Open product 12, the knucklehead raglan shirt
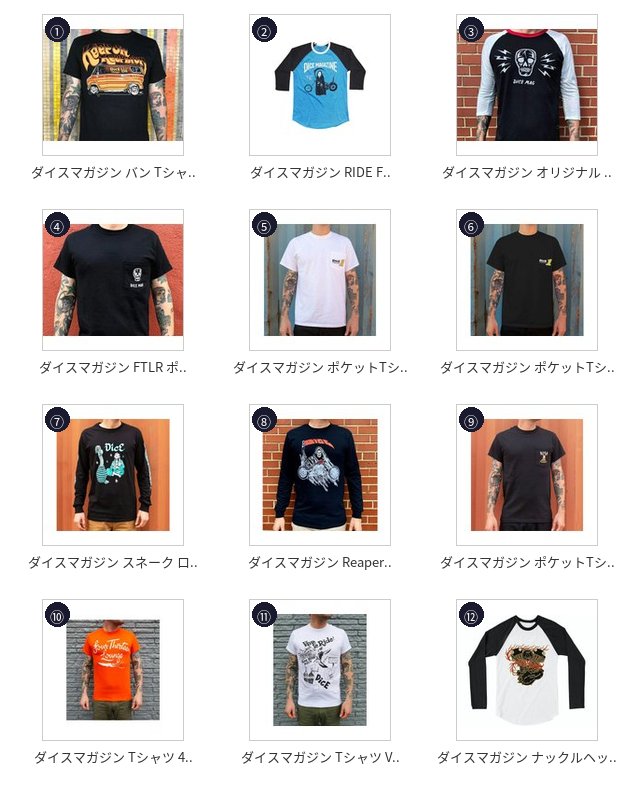 click(x=527, y=670)
